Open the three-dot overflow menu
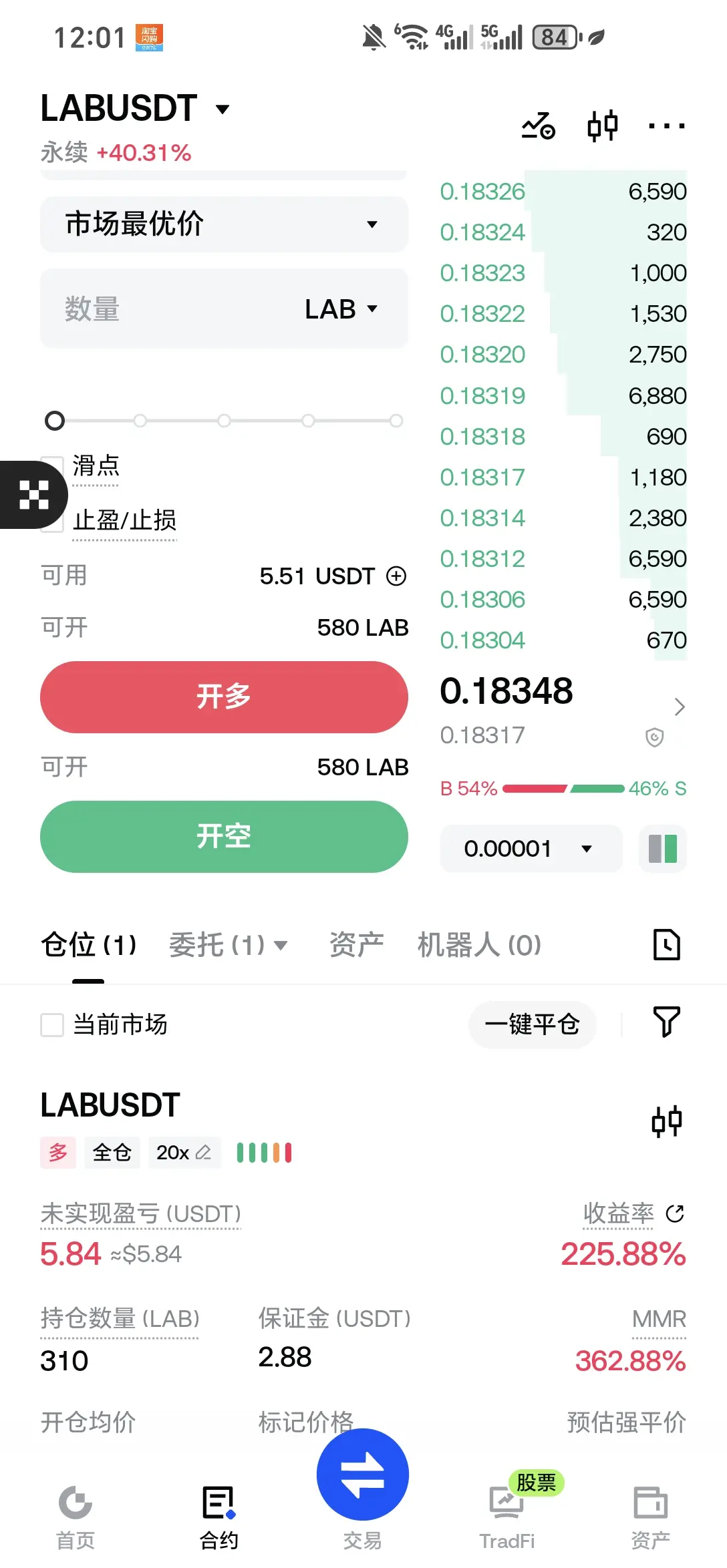 click(x=666, y=126)
